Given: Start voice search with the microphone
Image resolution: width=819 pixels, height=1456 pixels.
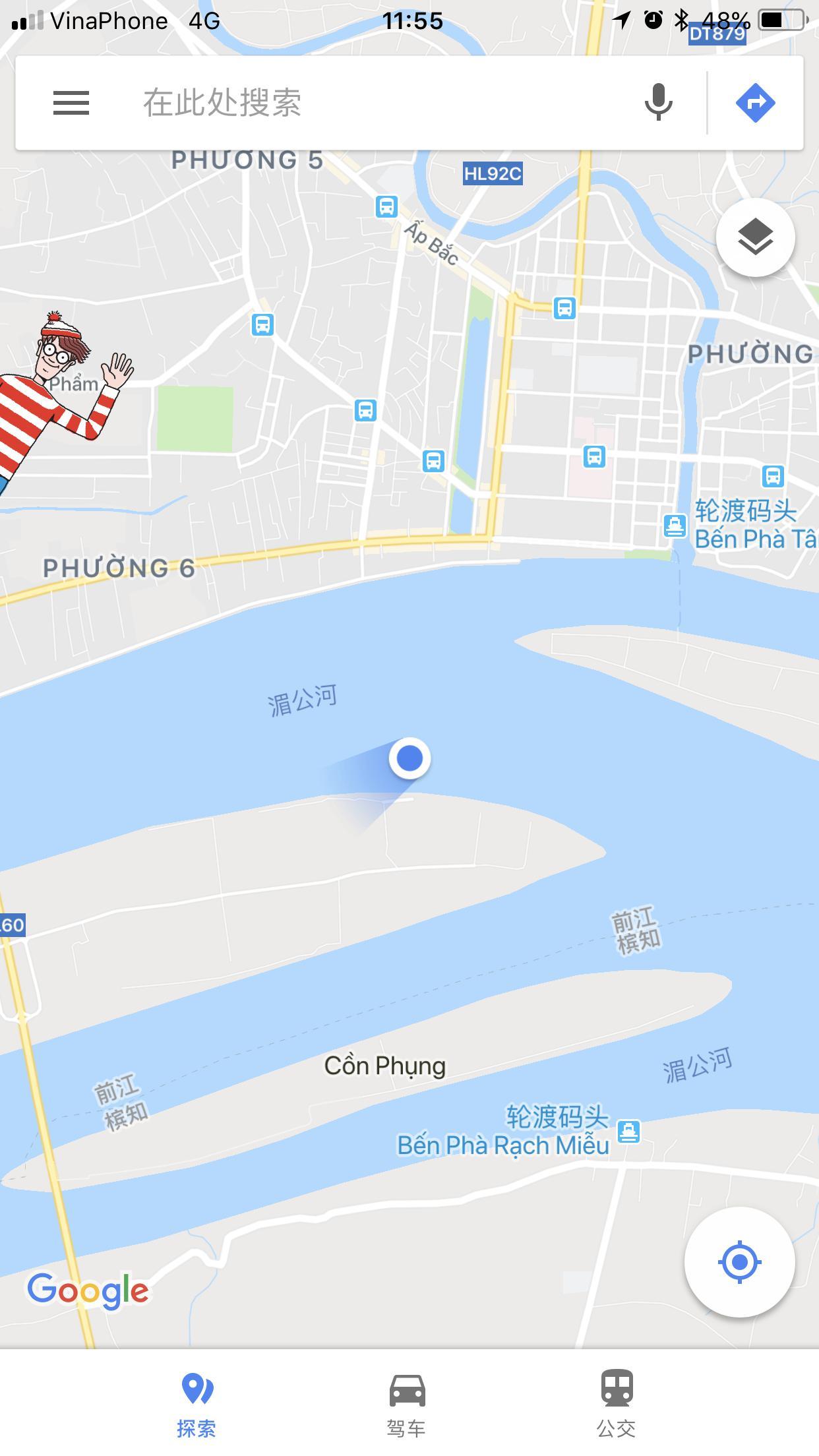Looking at the screenshot, I should click(658, 103).
